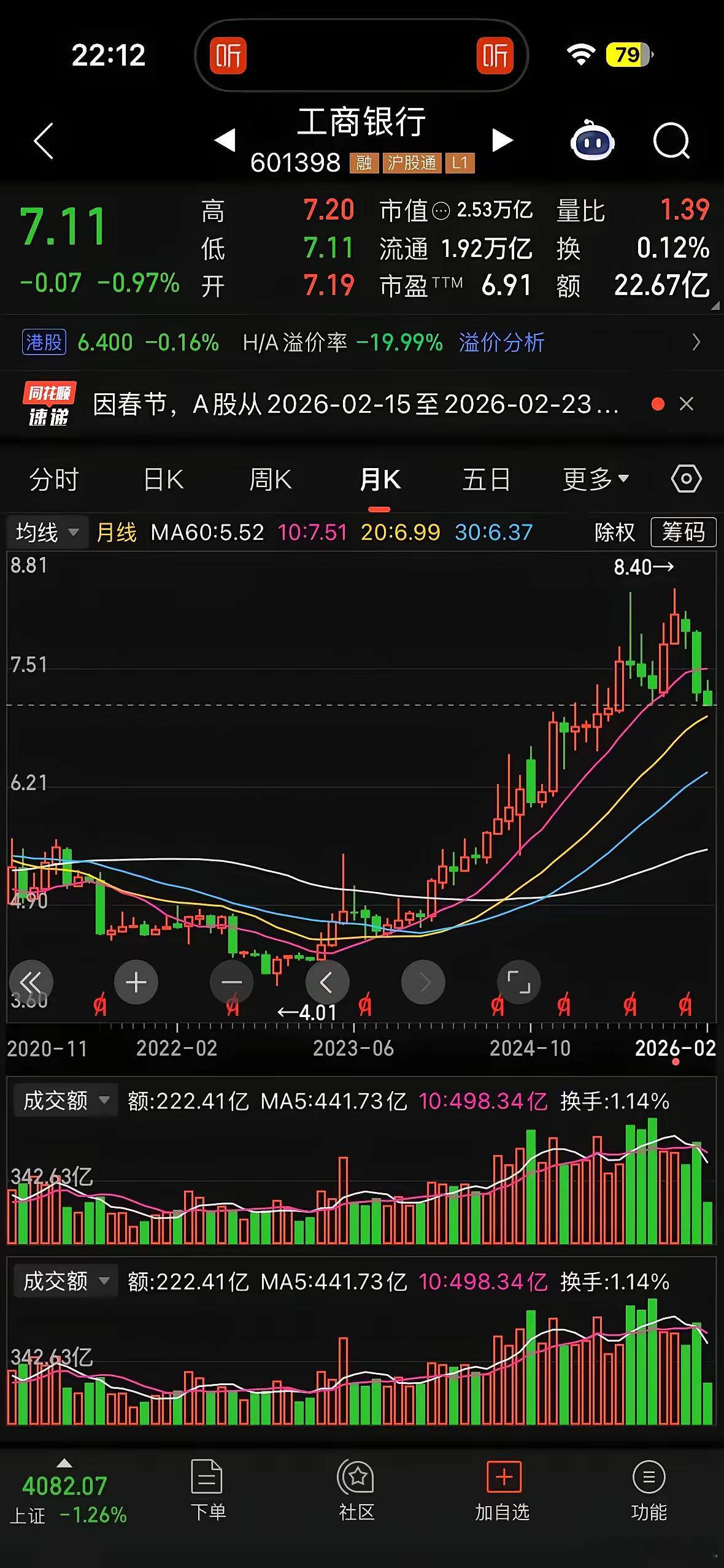Tap the search magnifier icon

click(671, 141)
